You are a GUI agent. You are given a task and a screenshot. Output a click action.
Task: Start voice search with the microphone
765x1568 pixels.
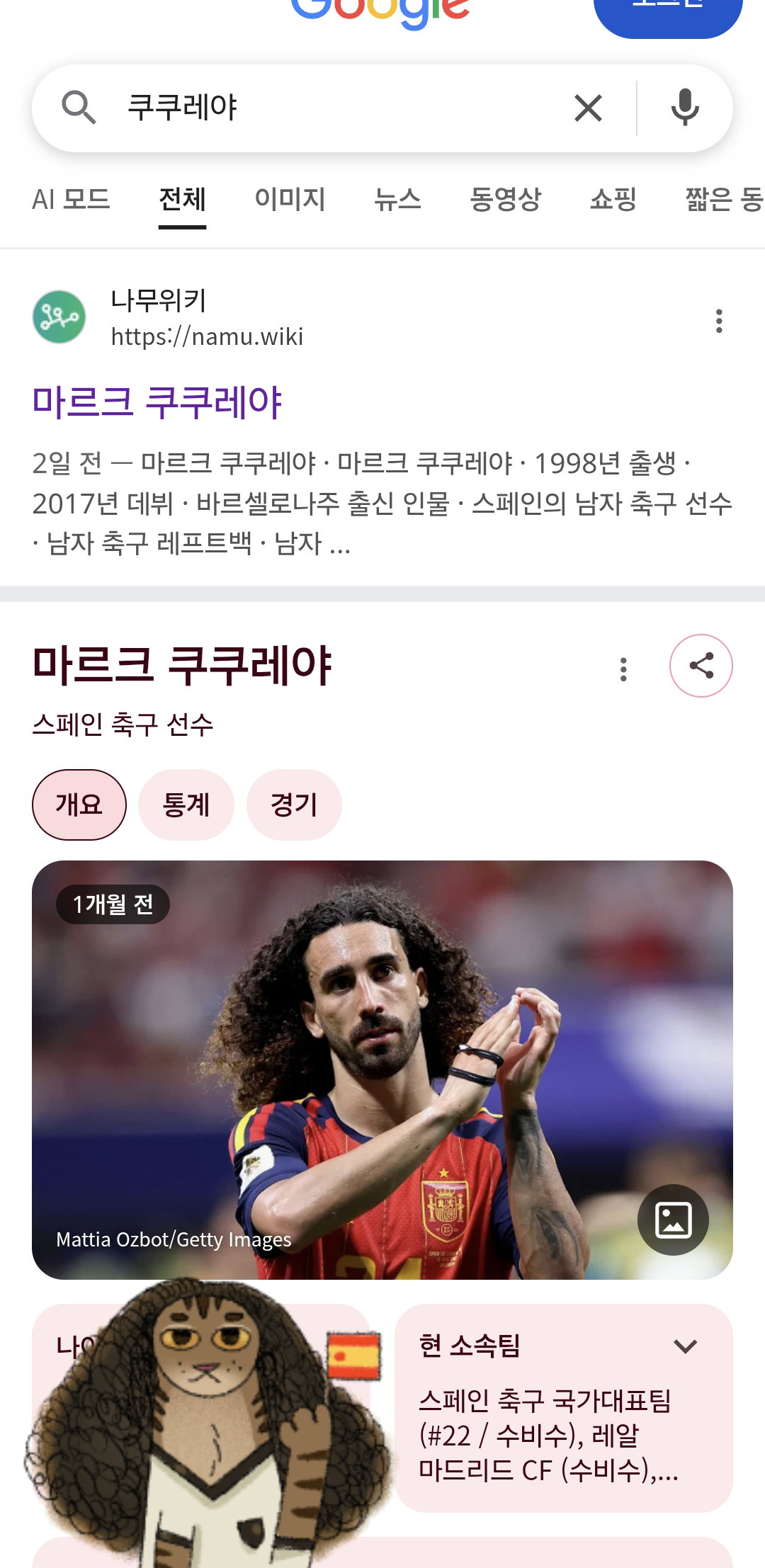[x=684, y=108]
